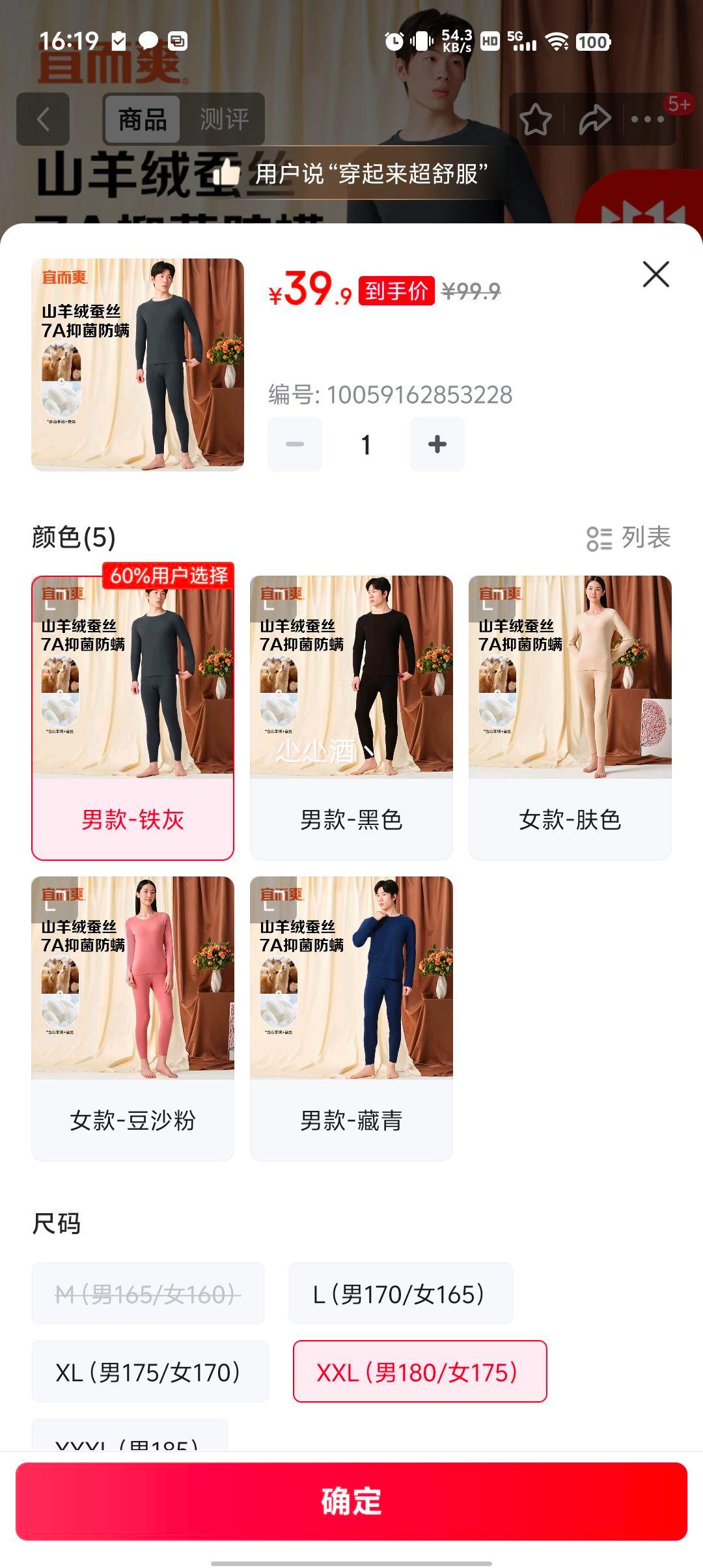Select size XL (男175/女170)
The width and height of the screenshot is (703, 1568).
coord(150,1372)
